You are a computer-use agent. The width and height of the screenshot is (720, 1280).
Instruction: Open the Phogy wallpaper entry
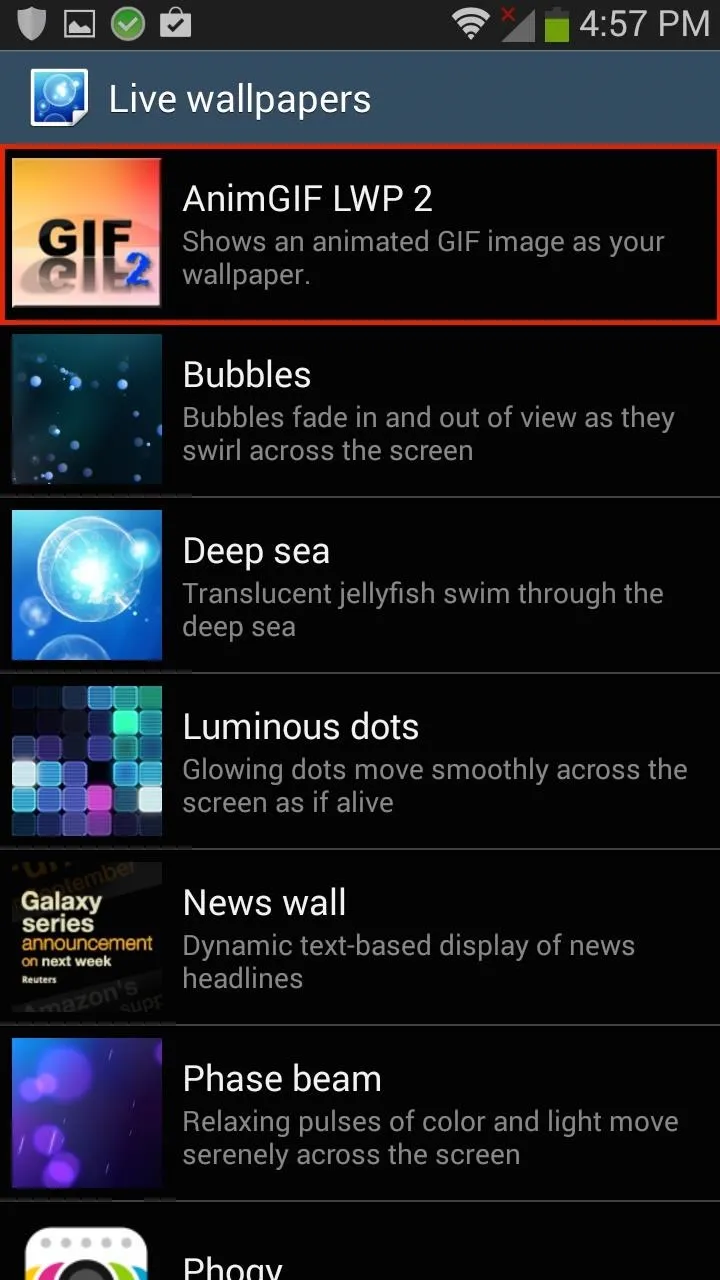click(x=360, y=1242)
